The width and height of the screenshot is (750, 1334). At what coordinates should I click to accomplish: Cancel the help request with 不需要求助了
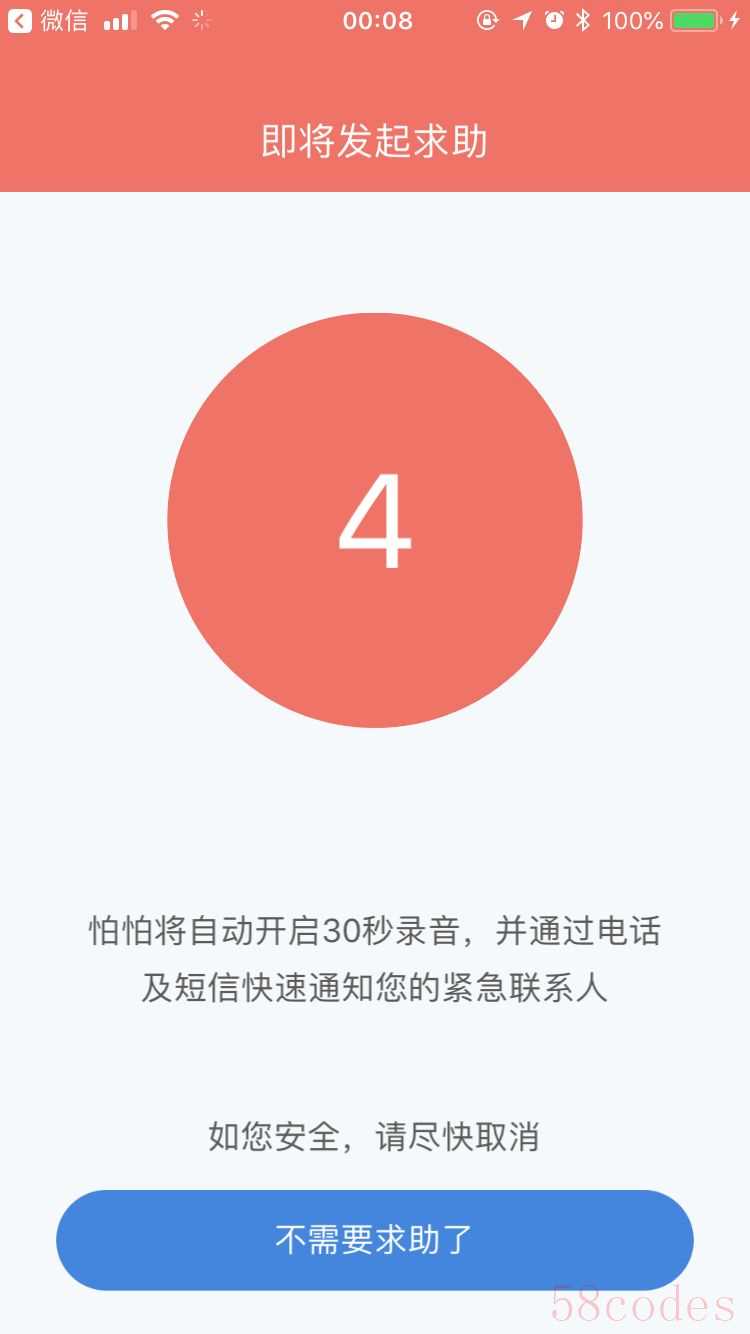point(375,1240)
